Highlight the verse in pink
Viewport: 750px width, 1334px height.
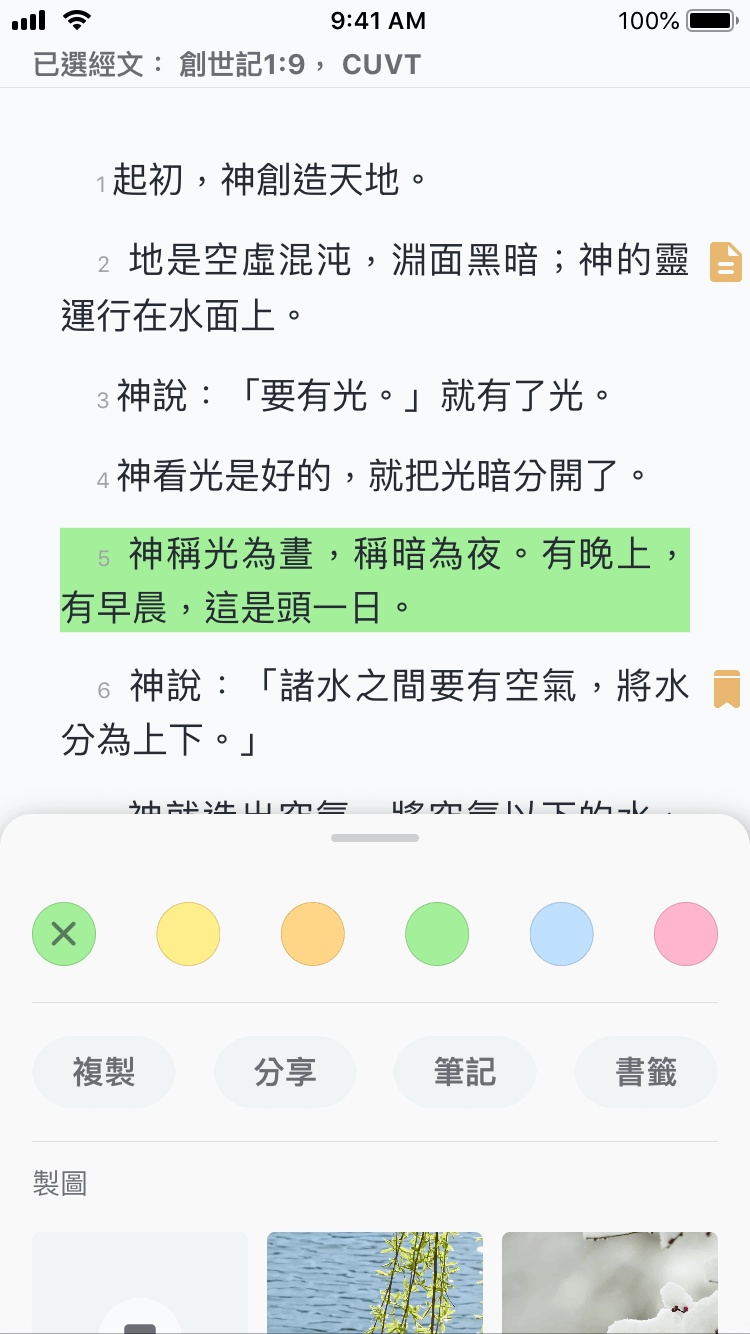(x=685, y=934)
